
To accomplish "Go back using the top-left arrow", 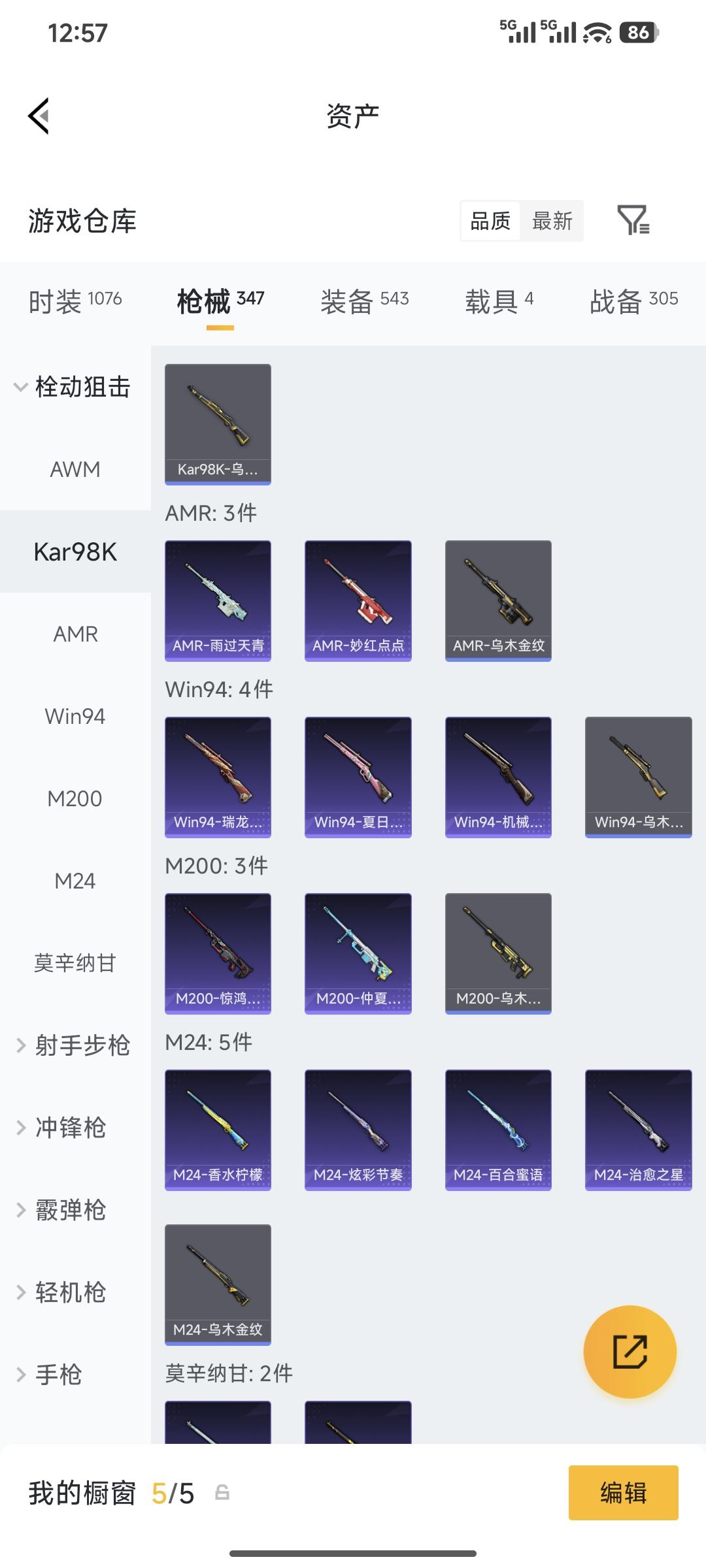I will pos(39,116).
